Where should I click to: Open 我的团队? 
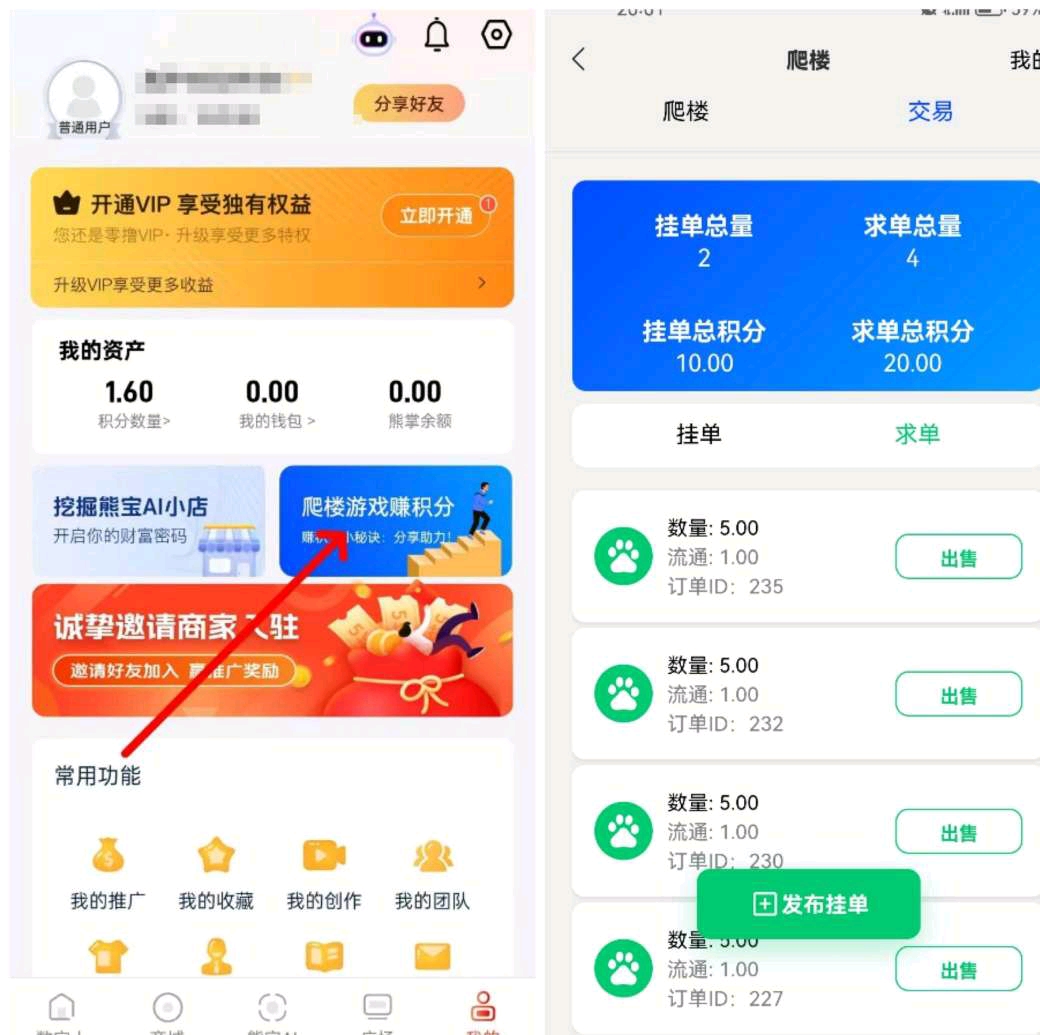[432, 870]
